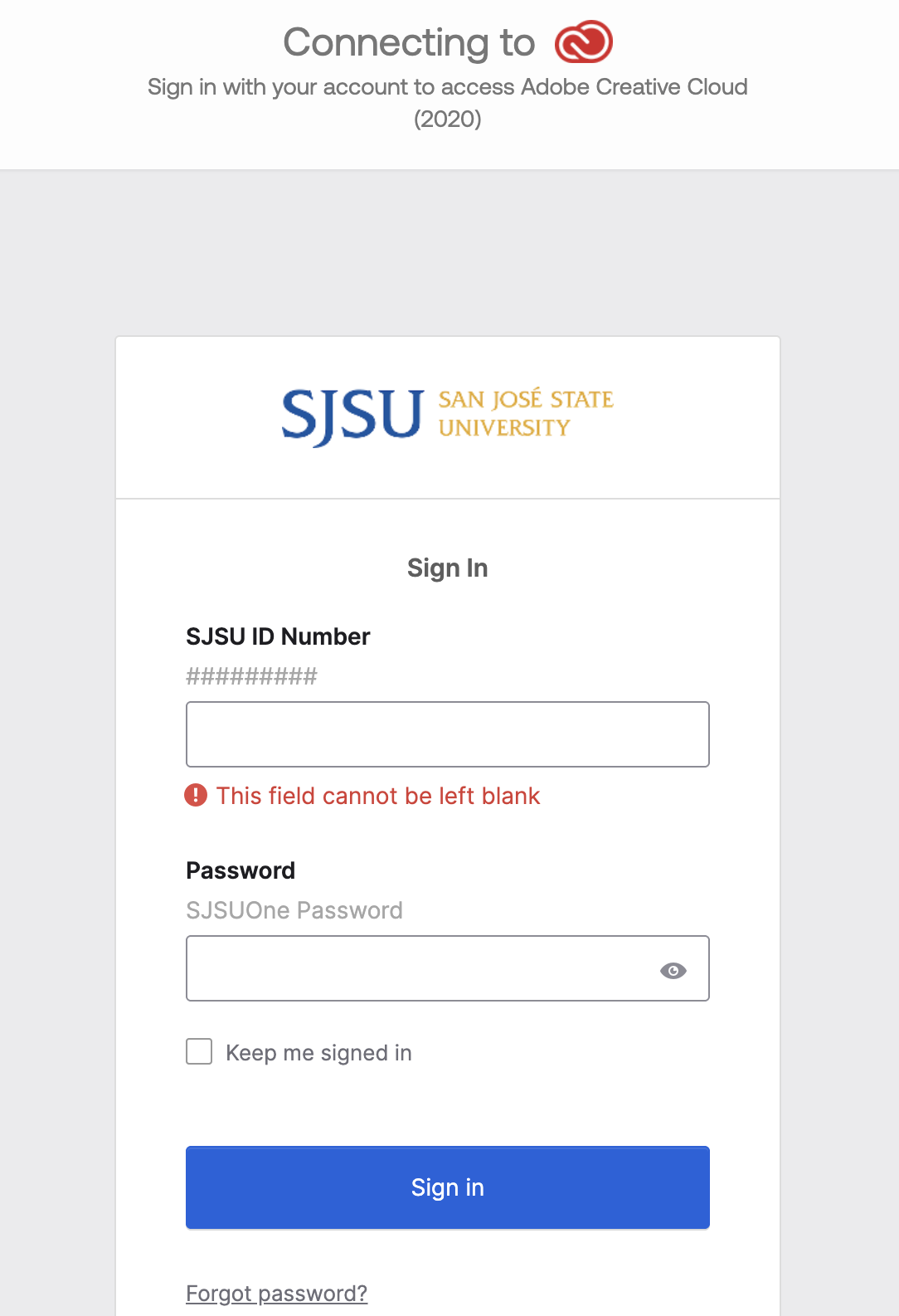Uncheck the Keep me signed in box

[x=198, y=1051]
